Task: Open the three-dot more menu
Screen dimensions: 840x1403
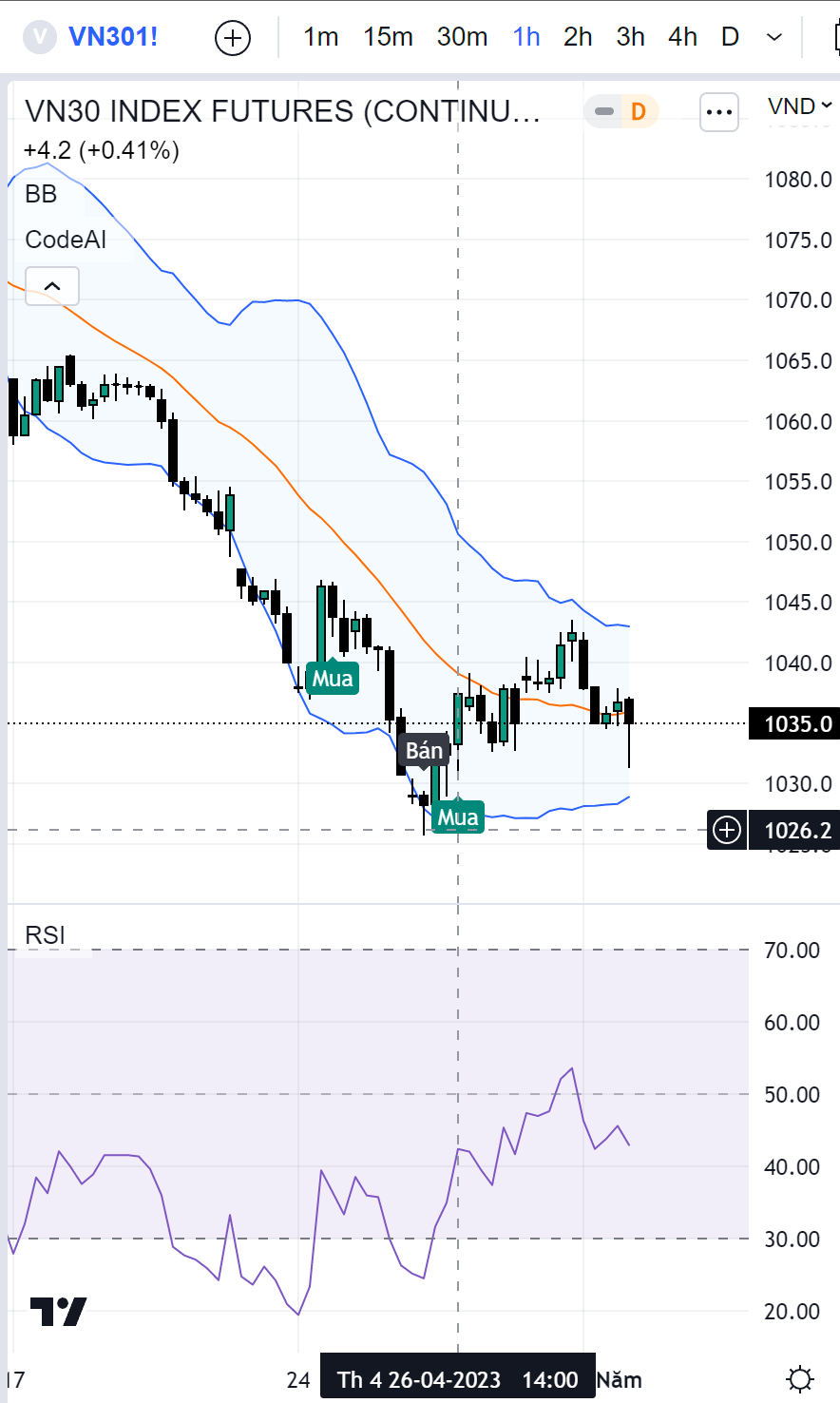Action: pos(719,112)
